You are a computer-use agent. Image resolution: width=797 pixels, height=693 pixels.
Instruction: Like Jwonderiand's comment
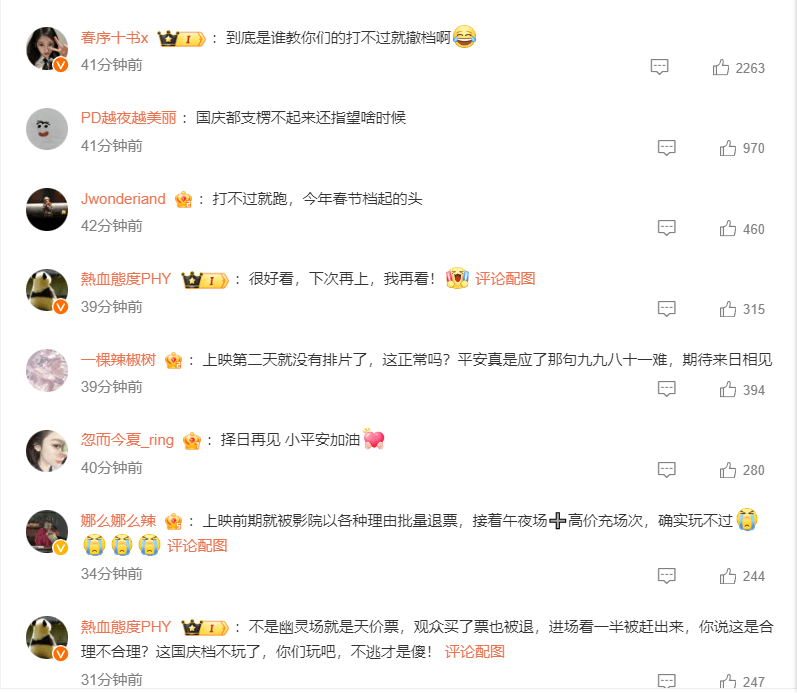coord(728,229)
